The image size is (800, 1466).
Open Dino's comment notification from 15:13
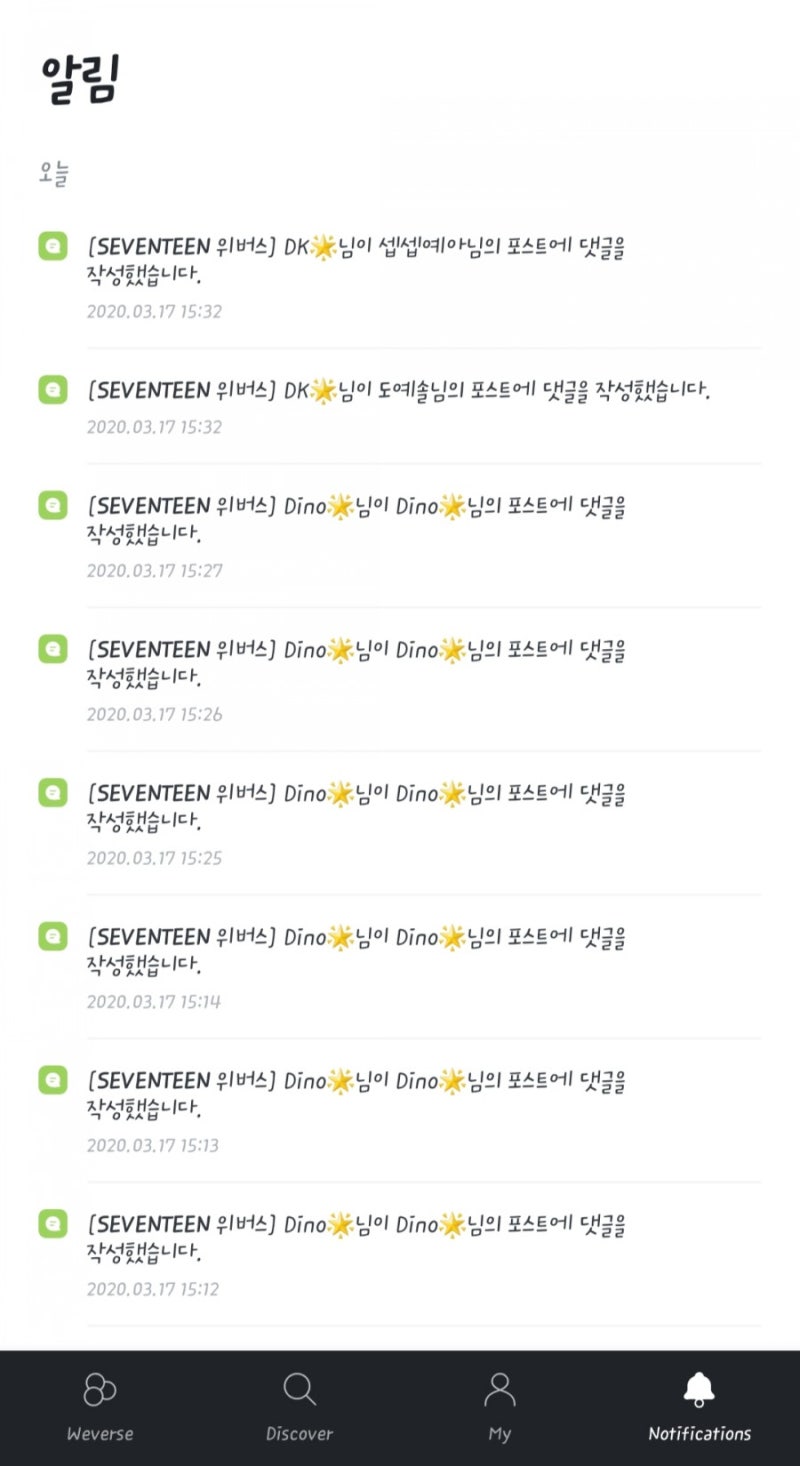400,1111
